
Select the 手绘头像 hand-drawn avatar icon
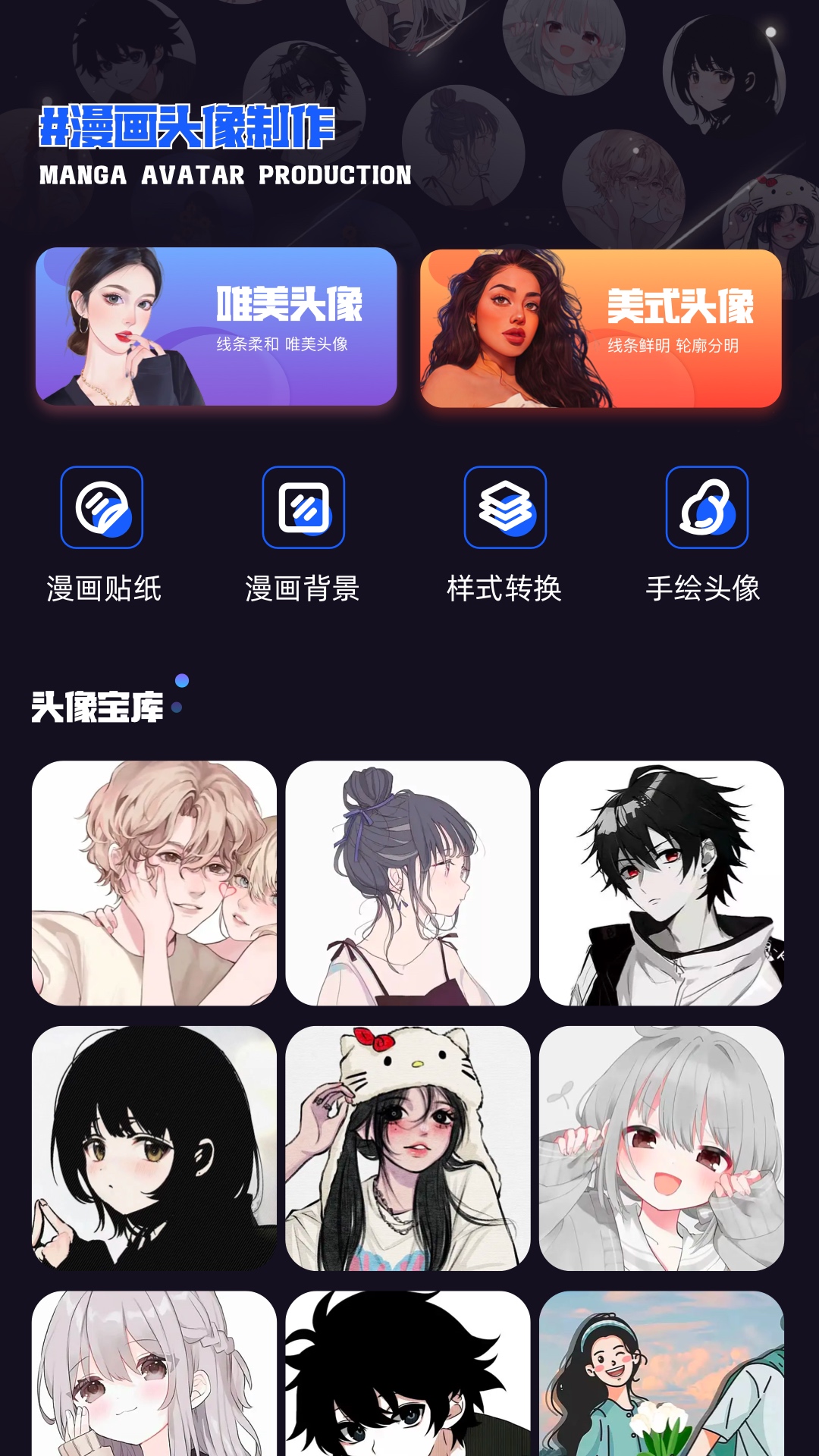[x=705, y=508]
